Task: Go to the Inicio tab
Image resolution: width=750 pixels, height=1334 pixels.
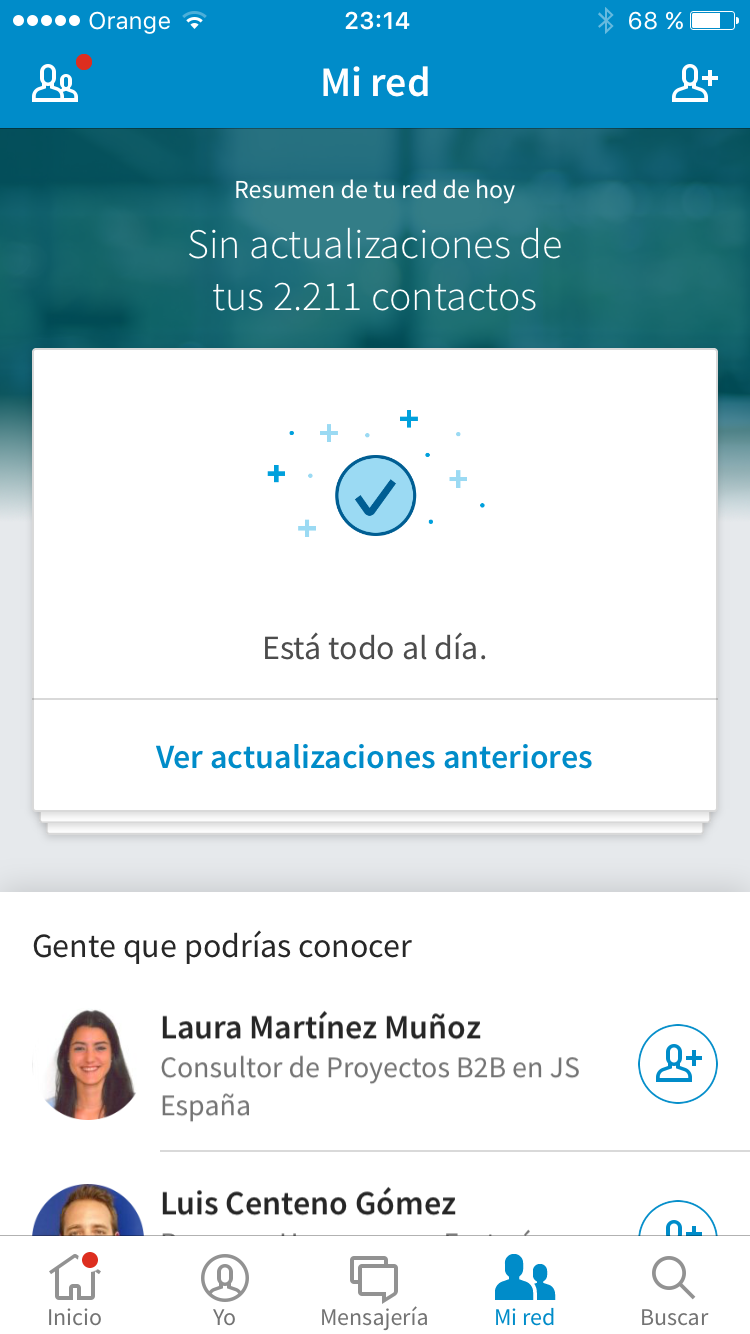Action: [x=75, y=1290]
